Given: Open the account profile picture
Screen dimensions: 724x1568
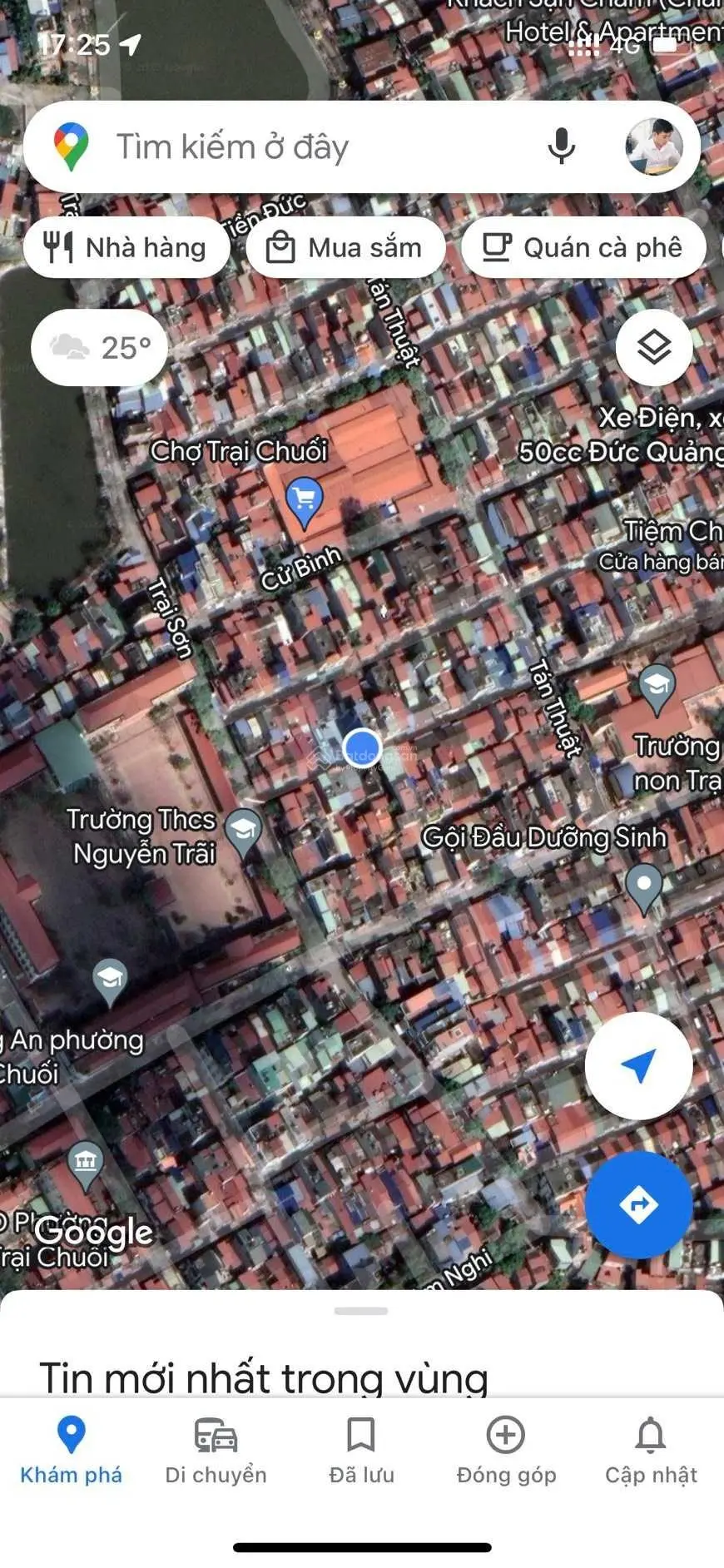Looking at the screenshot, I should 654,147.
